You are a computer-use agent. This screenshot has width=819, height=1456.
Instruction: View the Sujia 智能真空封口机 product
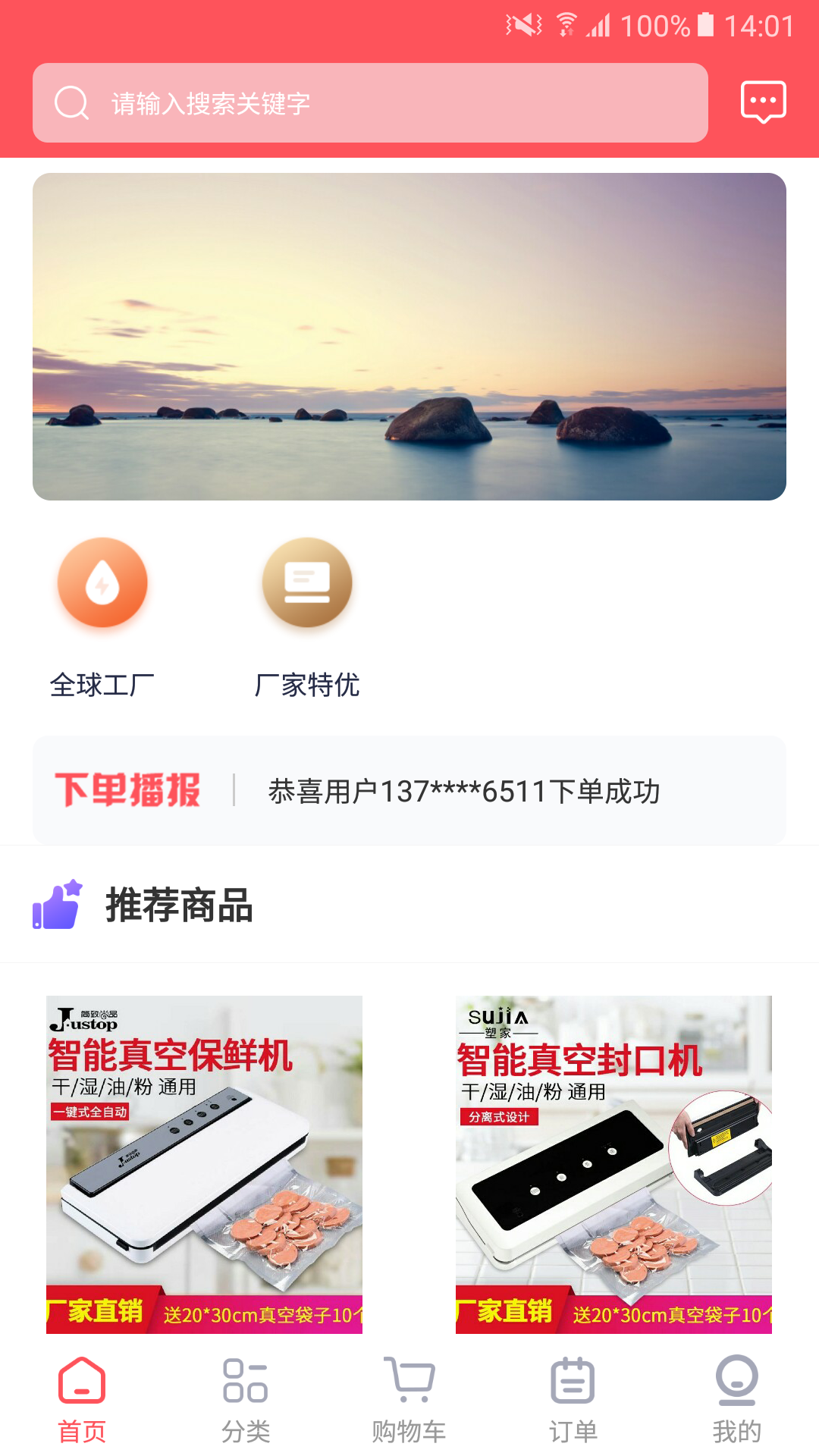(x=613, y=1164)
